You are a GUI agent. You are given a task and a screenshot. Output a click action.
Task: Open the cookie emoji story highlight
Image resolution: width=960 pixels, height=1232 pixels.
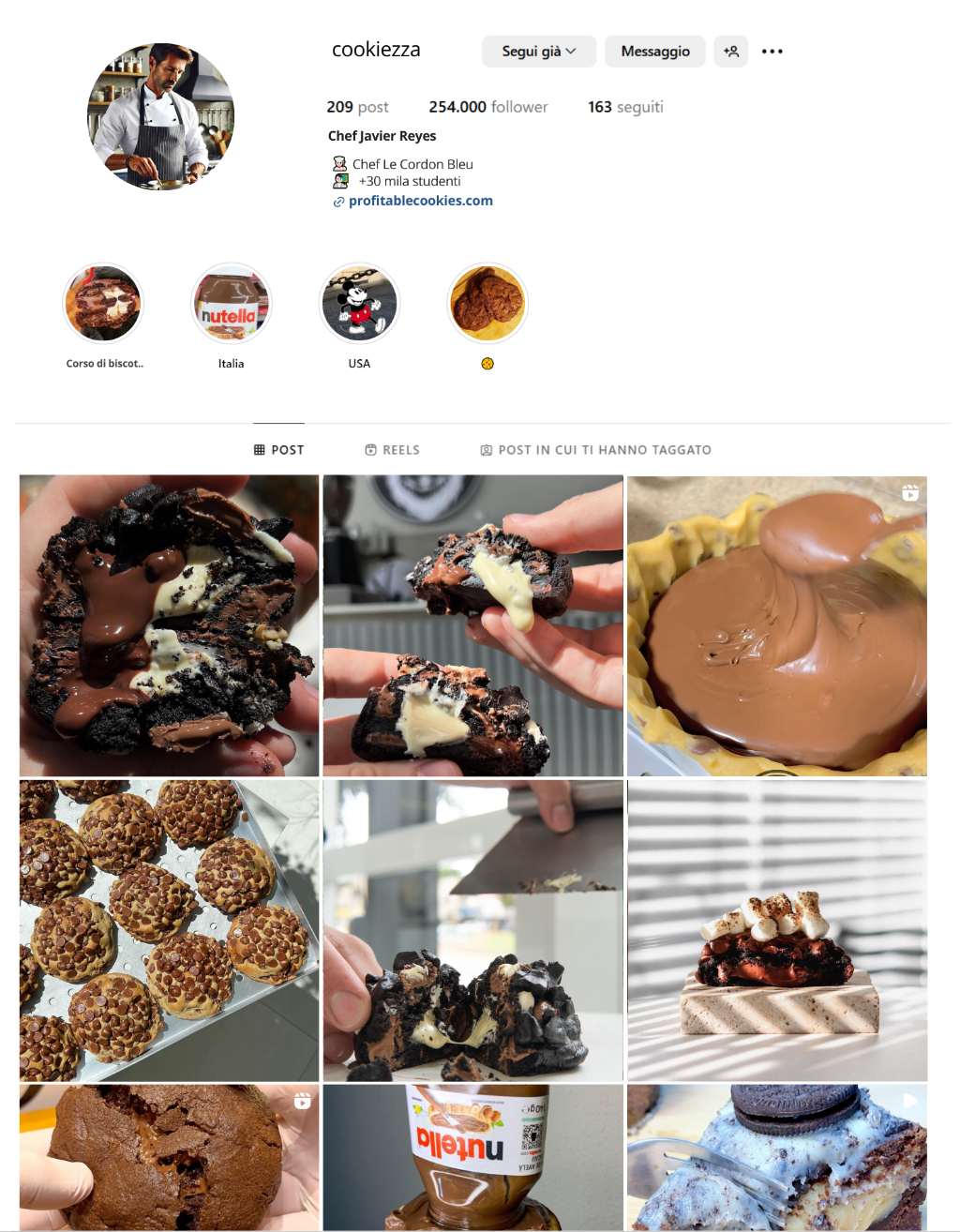(x=487, y=304)
